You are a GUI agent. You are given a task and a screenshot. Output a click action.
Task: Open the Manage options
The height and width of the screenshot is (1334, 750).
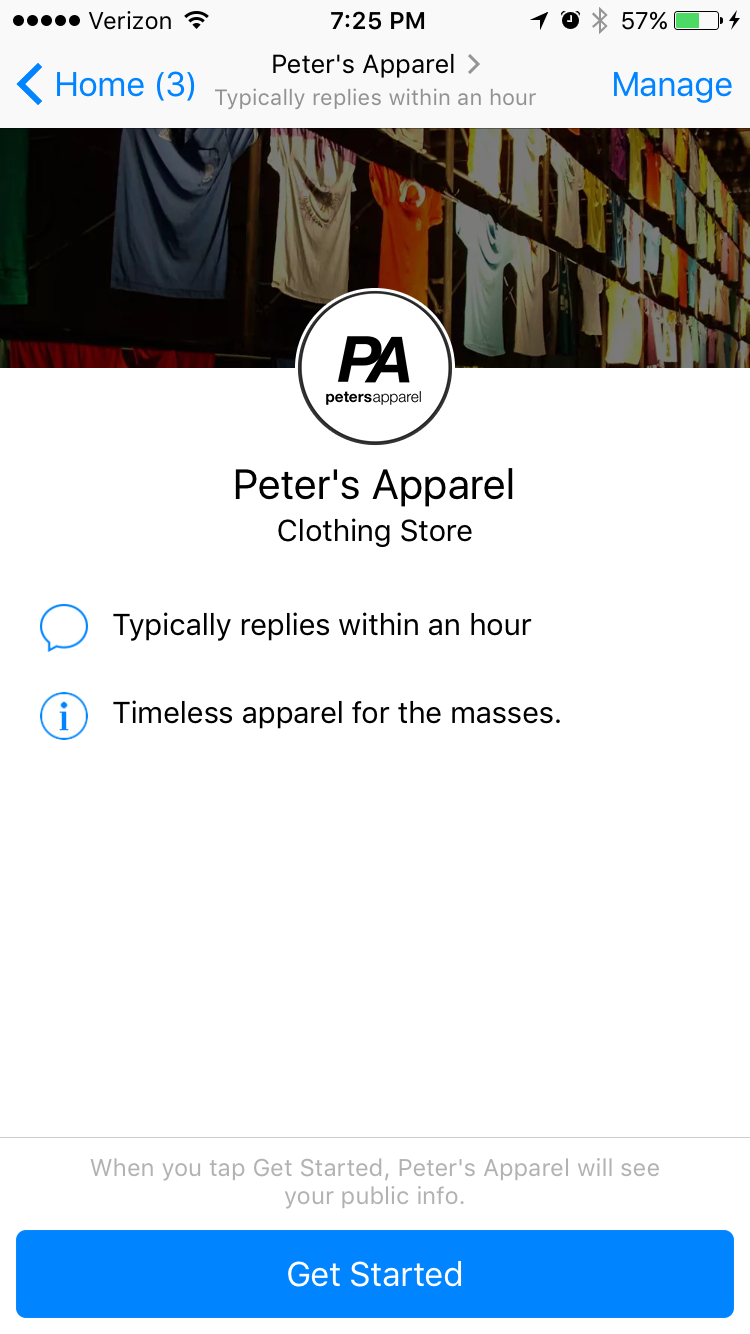(x=671, y=85)
